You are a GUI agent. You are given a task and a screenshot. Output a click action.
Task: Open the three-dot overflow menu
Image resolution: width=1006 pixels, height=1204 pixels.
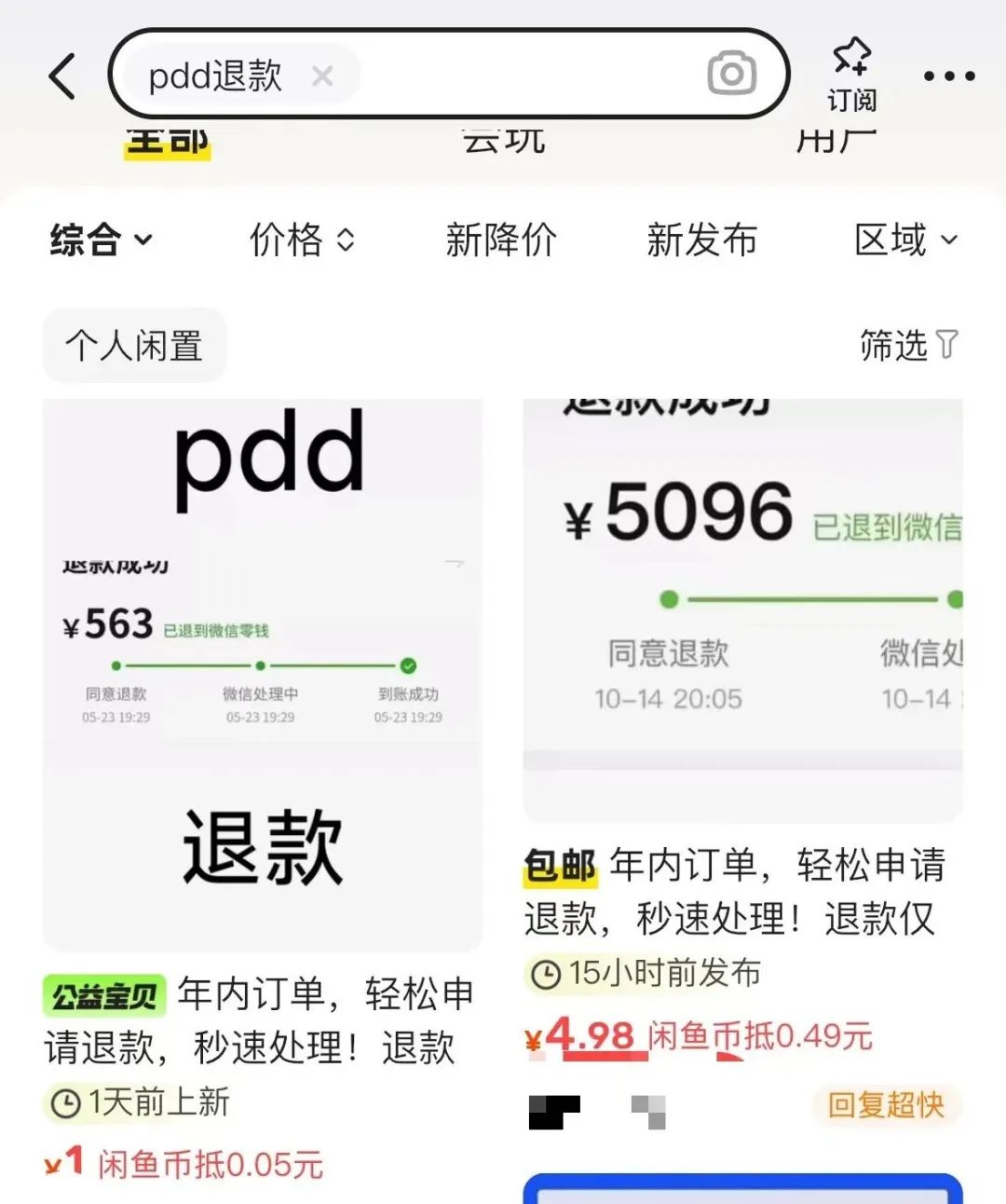[948, 76]
